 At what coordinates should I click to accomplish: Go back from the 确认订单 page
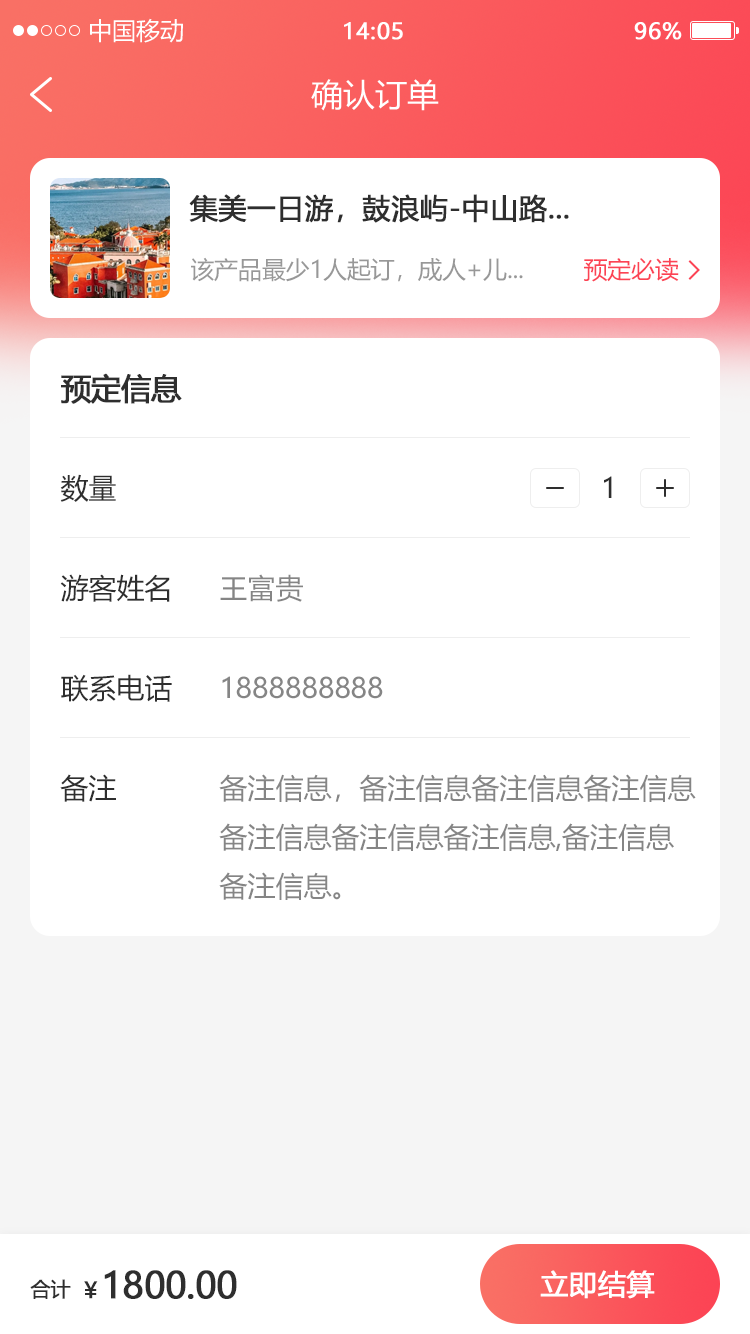(x=41, y=95)
